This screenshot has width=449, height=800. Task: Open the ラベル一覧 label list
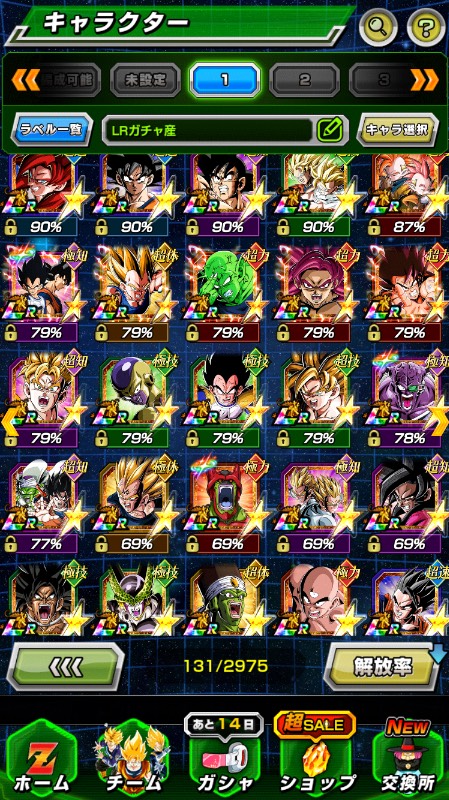tap(52, 129)
